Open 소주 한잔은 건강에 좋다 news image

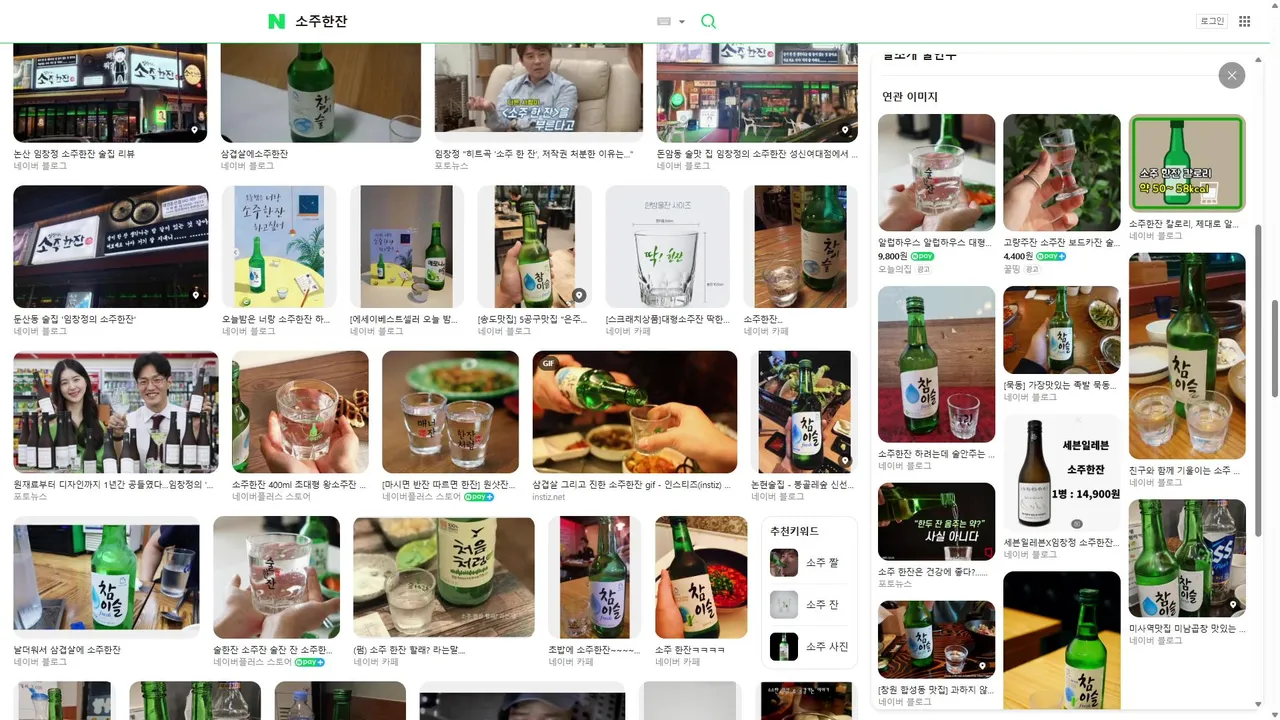(x=936, y=521)
